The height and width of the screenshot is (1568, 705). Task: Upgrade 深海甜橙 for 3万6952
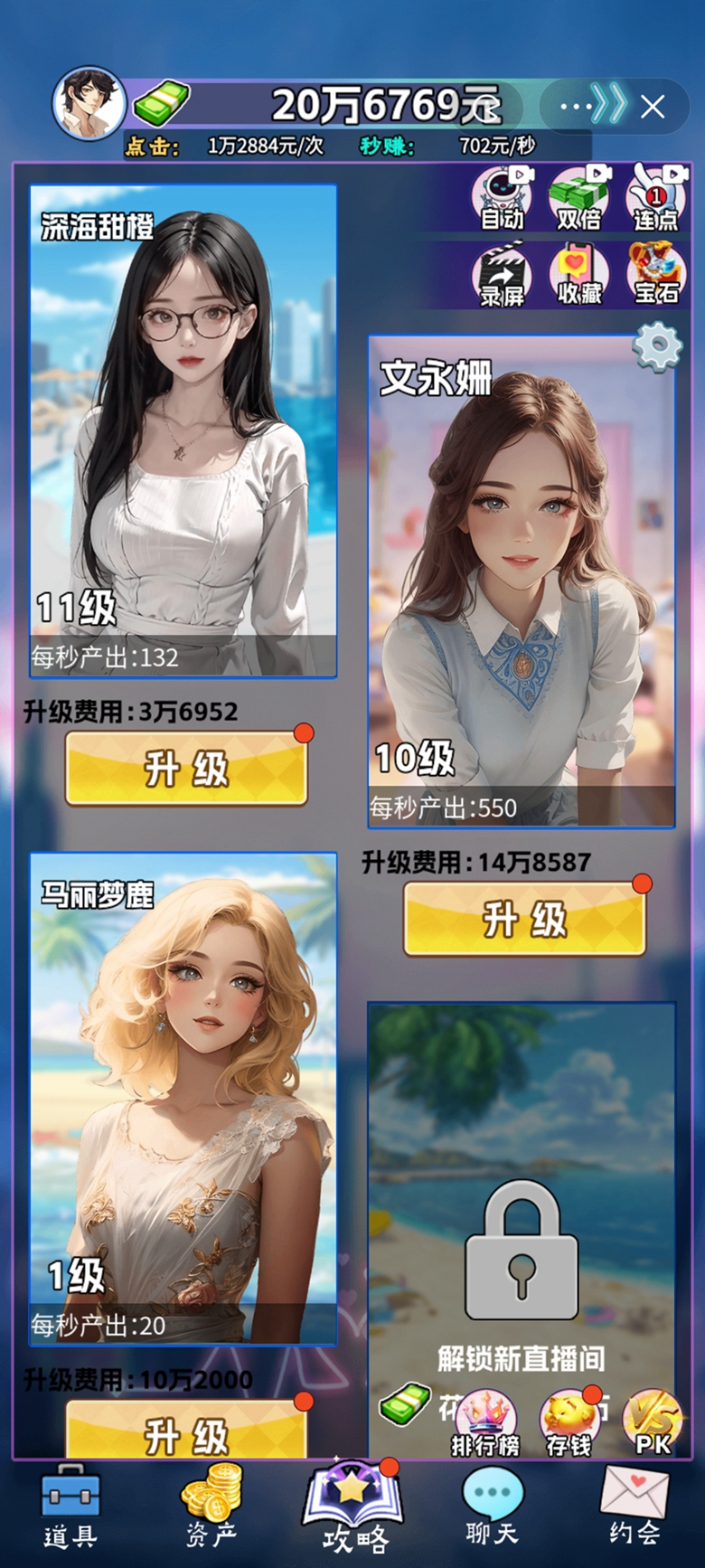pyautogui.click(x=186, y=769)
